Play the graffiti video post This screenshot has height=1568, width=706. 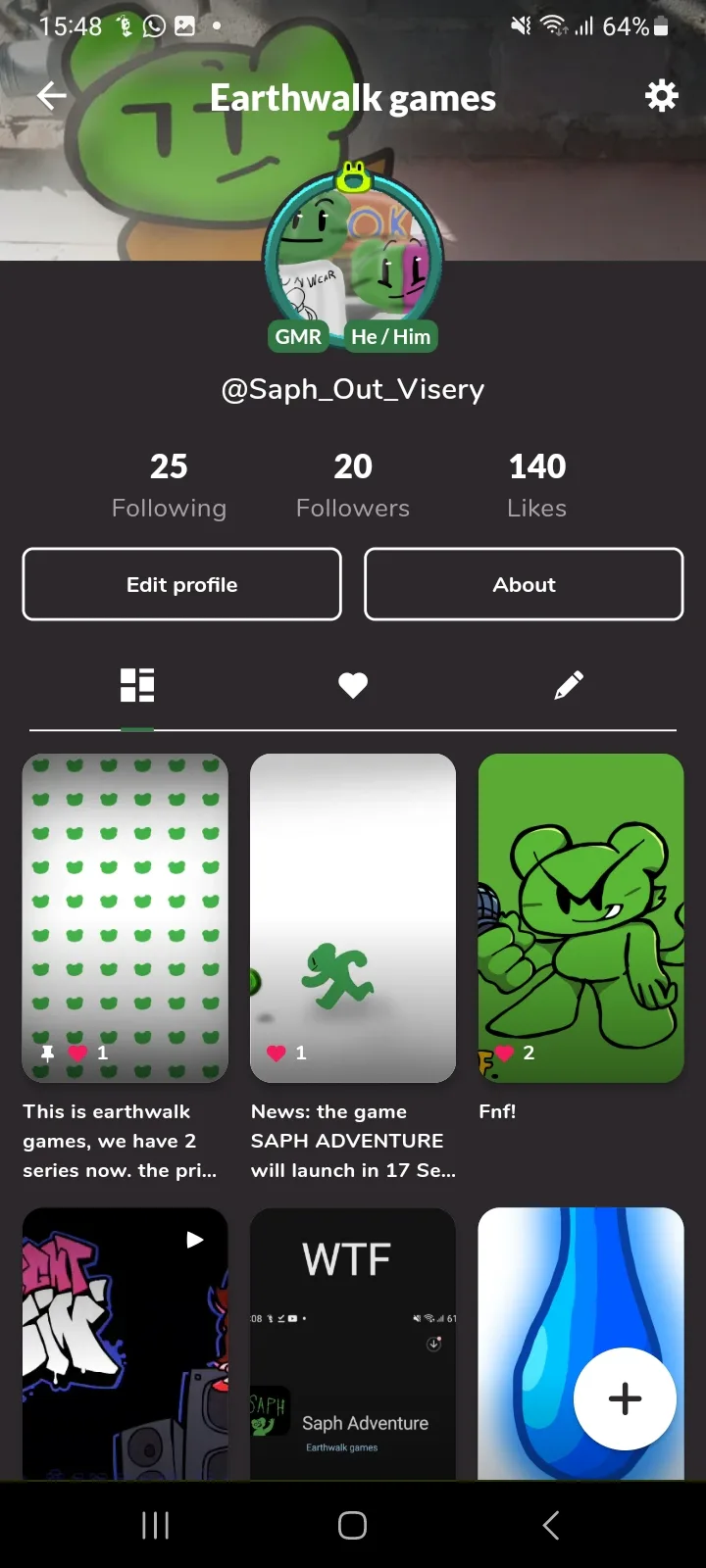pyautogui.click(x=126, y=1343)
